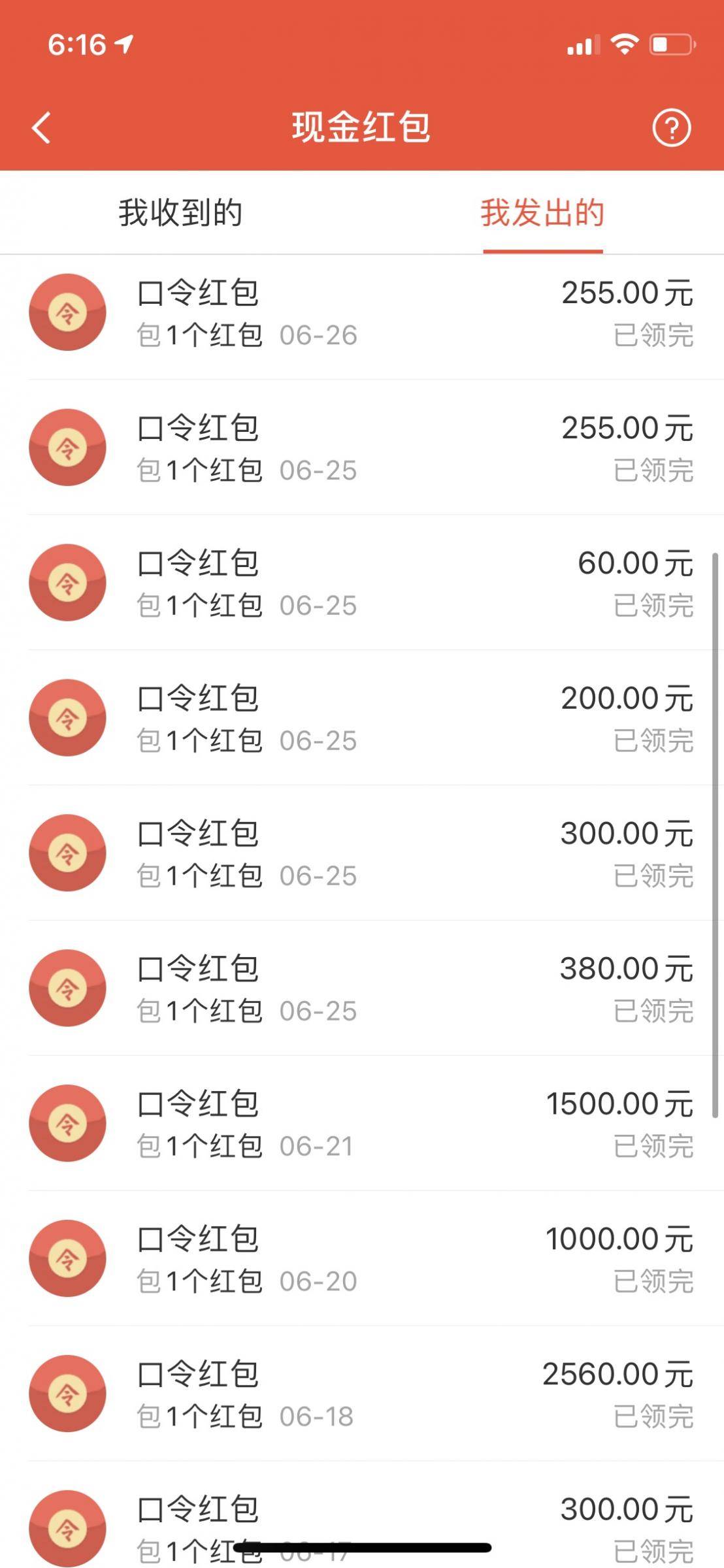View details of the 380.00元 red packet
724x1568 pixels.
tap(362, 988)
